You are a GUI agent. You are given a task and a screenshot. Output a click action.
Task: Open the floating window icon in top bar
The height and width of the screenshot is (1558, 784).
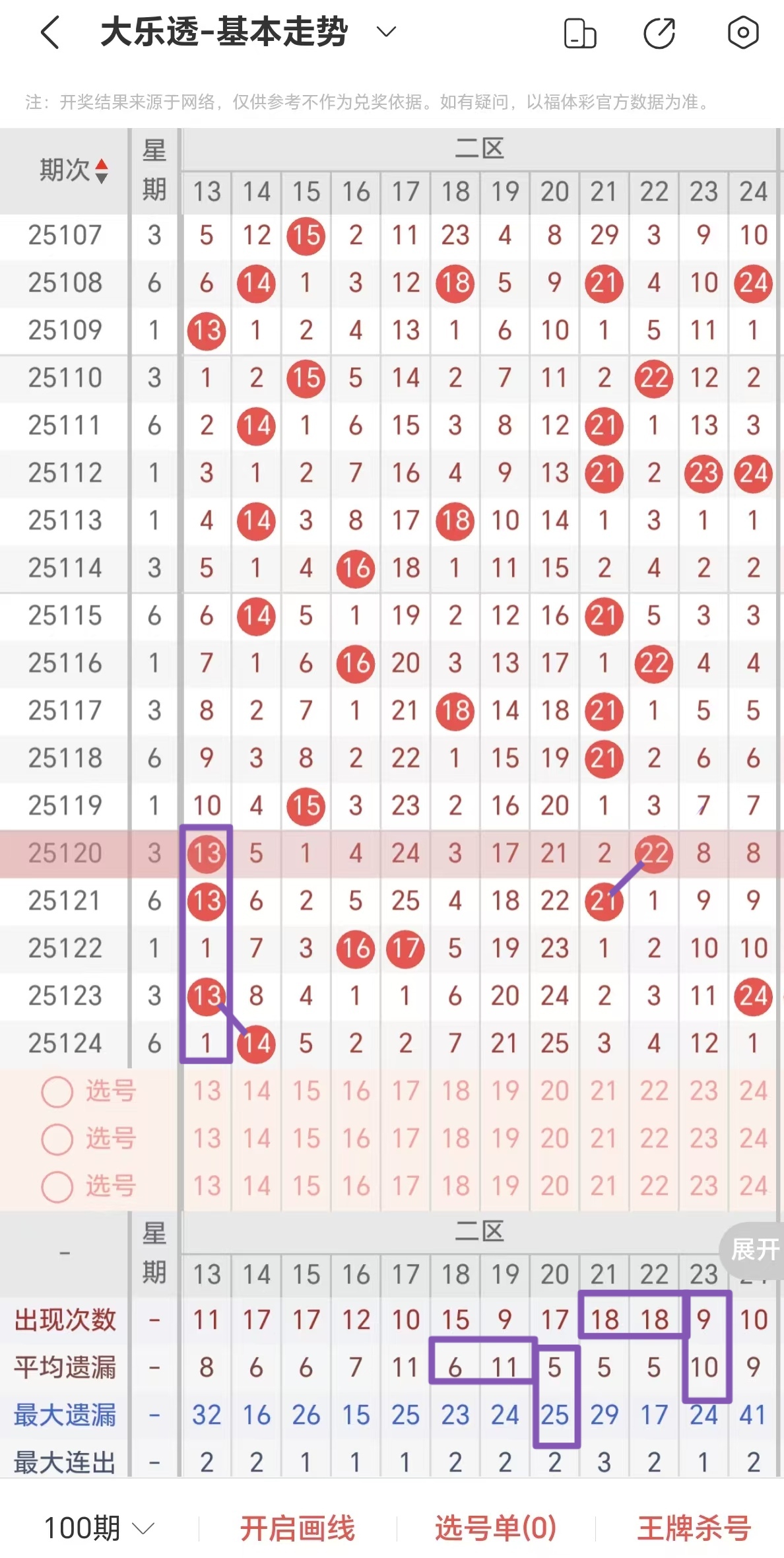pos(579,32)
